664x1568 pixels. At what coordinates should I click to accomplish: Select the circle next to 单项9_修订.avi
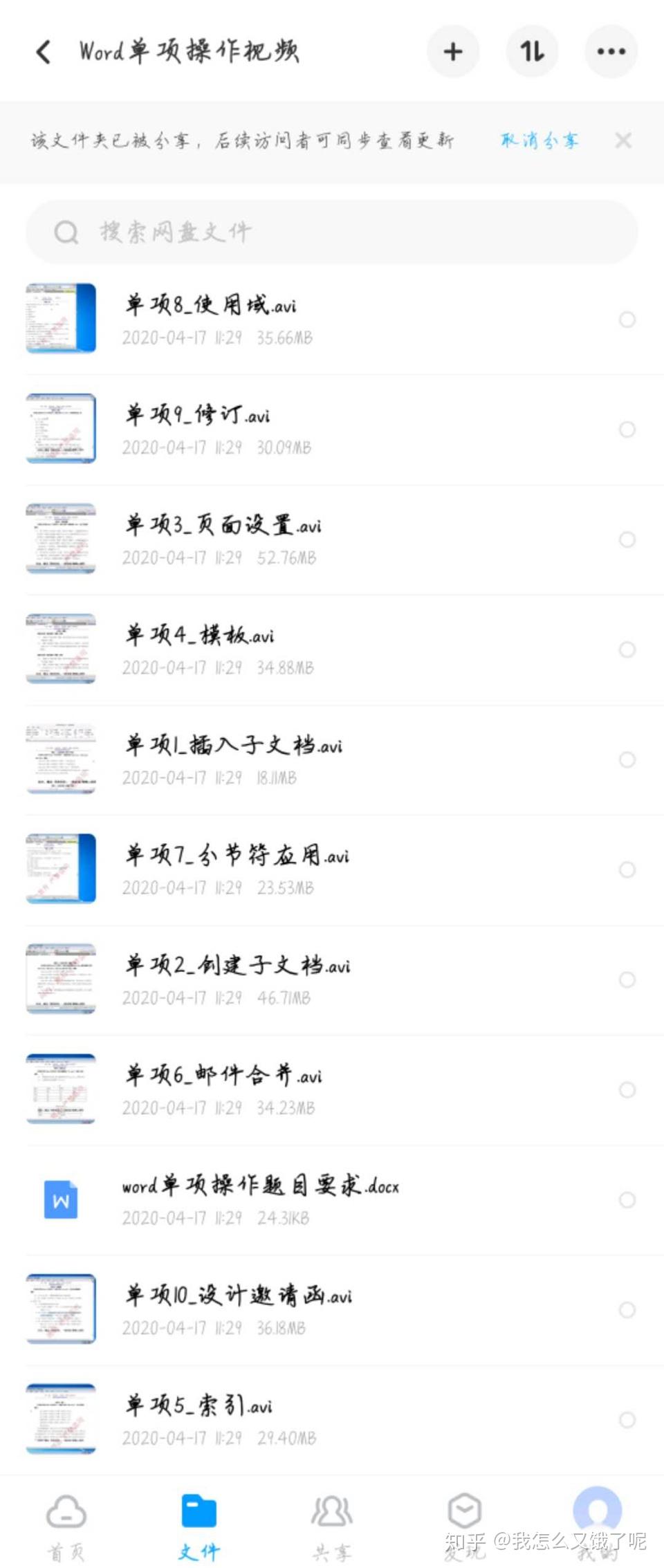(x=627, y=430)
